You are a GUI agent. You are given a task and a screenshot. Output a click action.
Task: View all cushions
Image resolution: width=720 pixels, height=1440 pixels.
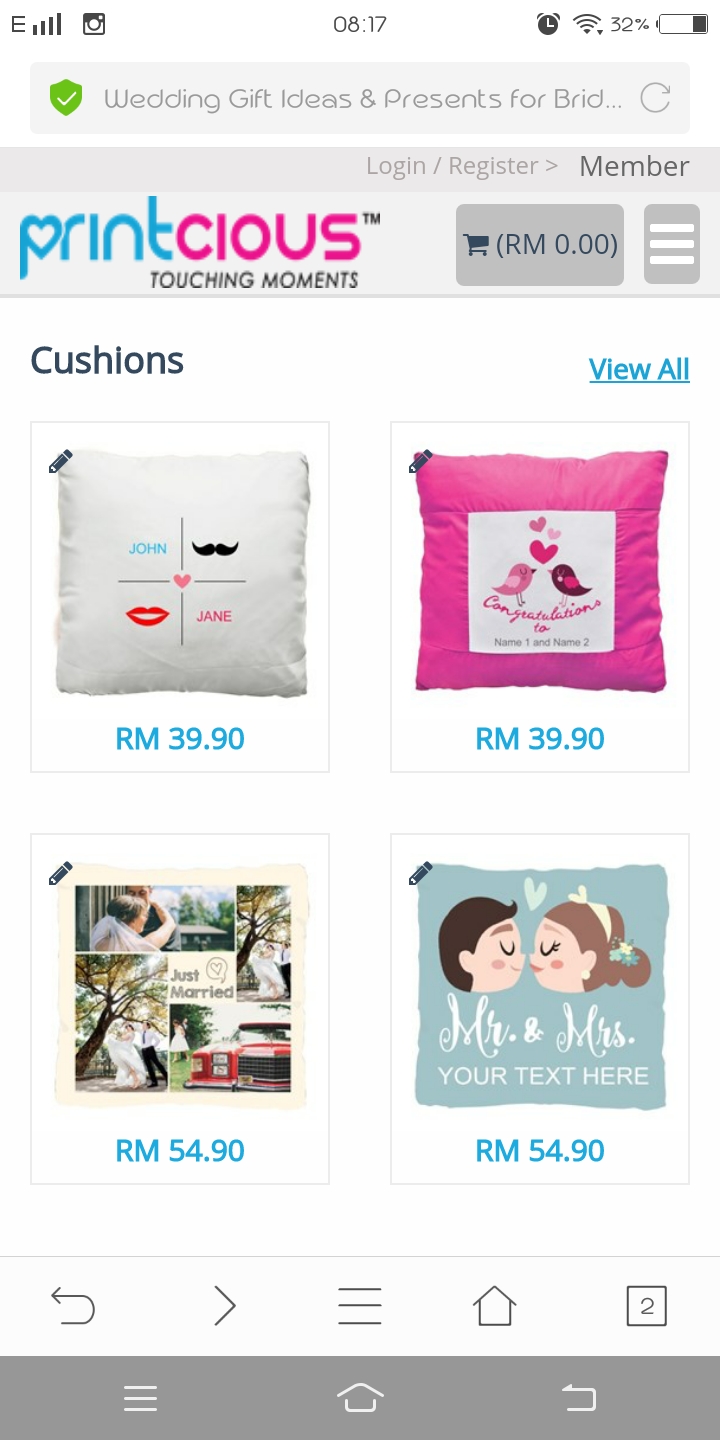[639, 369]
